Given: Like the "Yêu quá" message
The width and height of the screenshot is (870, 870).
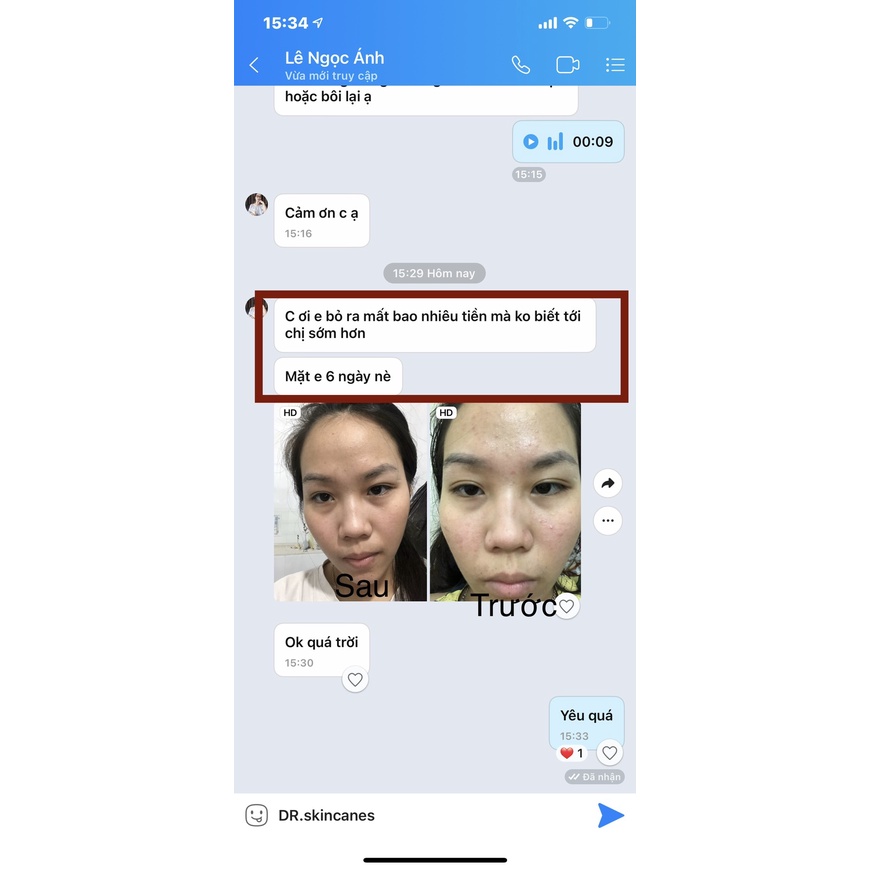Looking at the screenshot, I should click(610, 753).
